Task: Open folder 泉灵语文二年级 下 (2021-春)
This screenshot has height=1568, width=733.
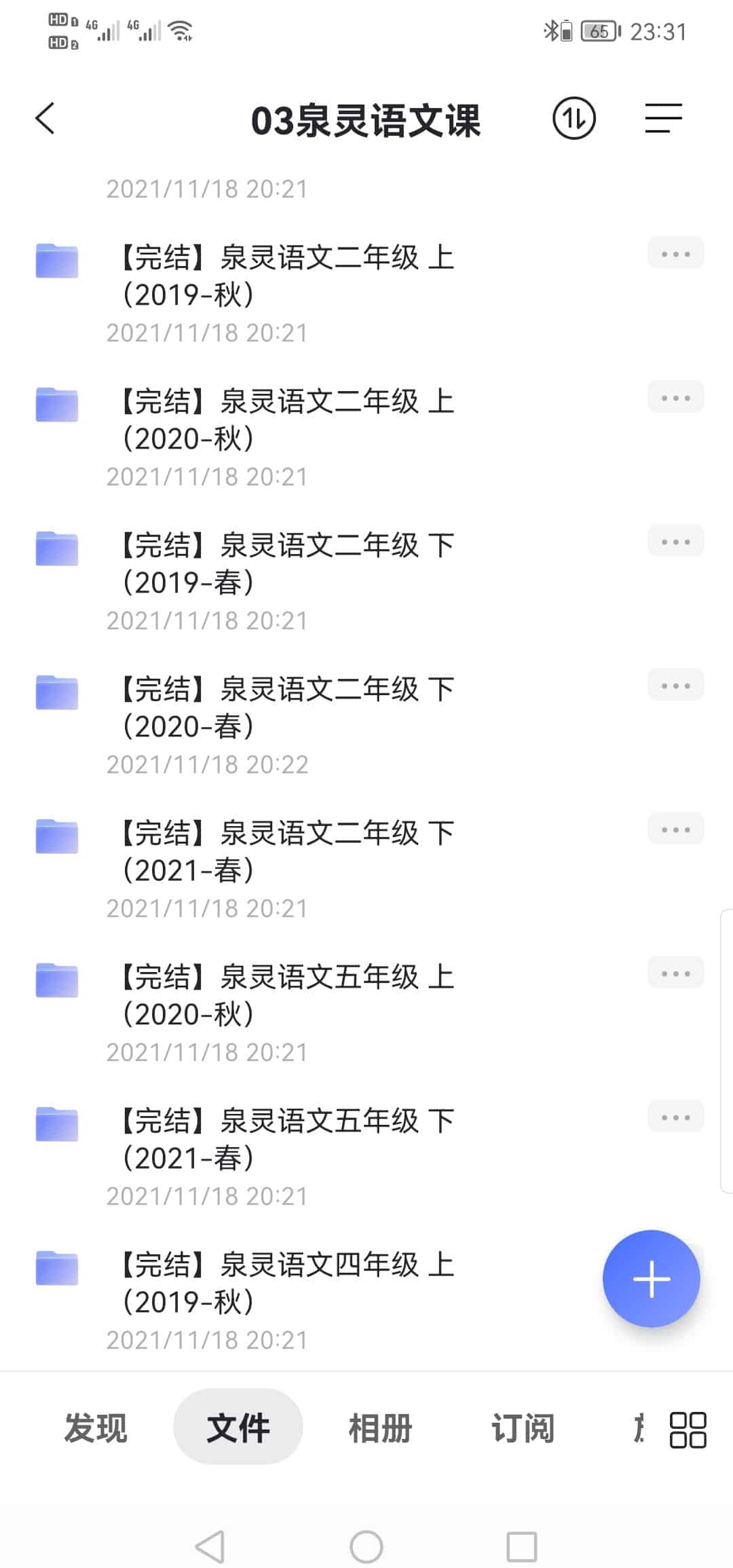Action: 285,852
